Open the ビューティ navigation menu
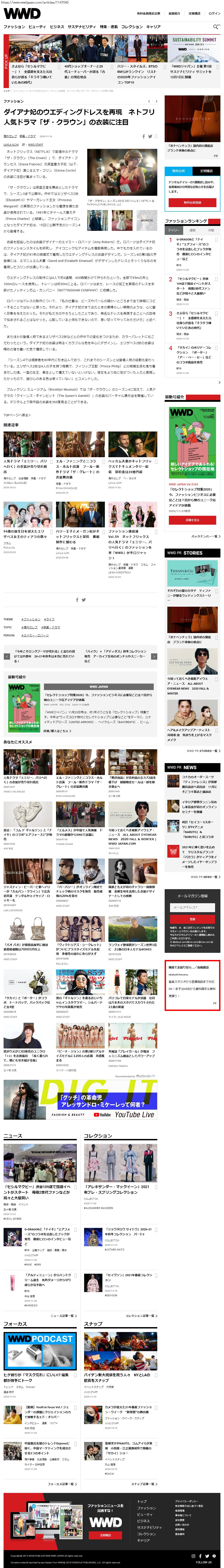 37,27
